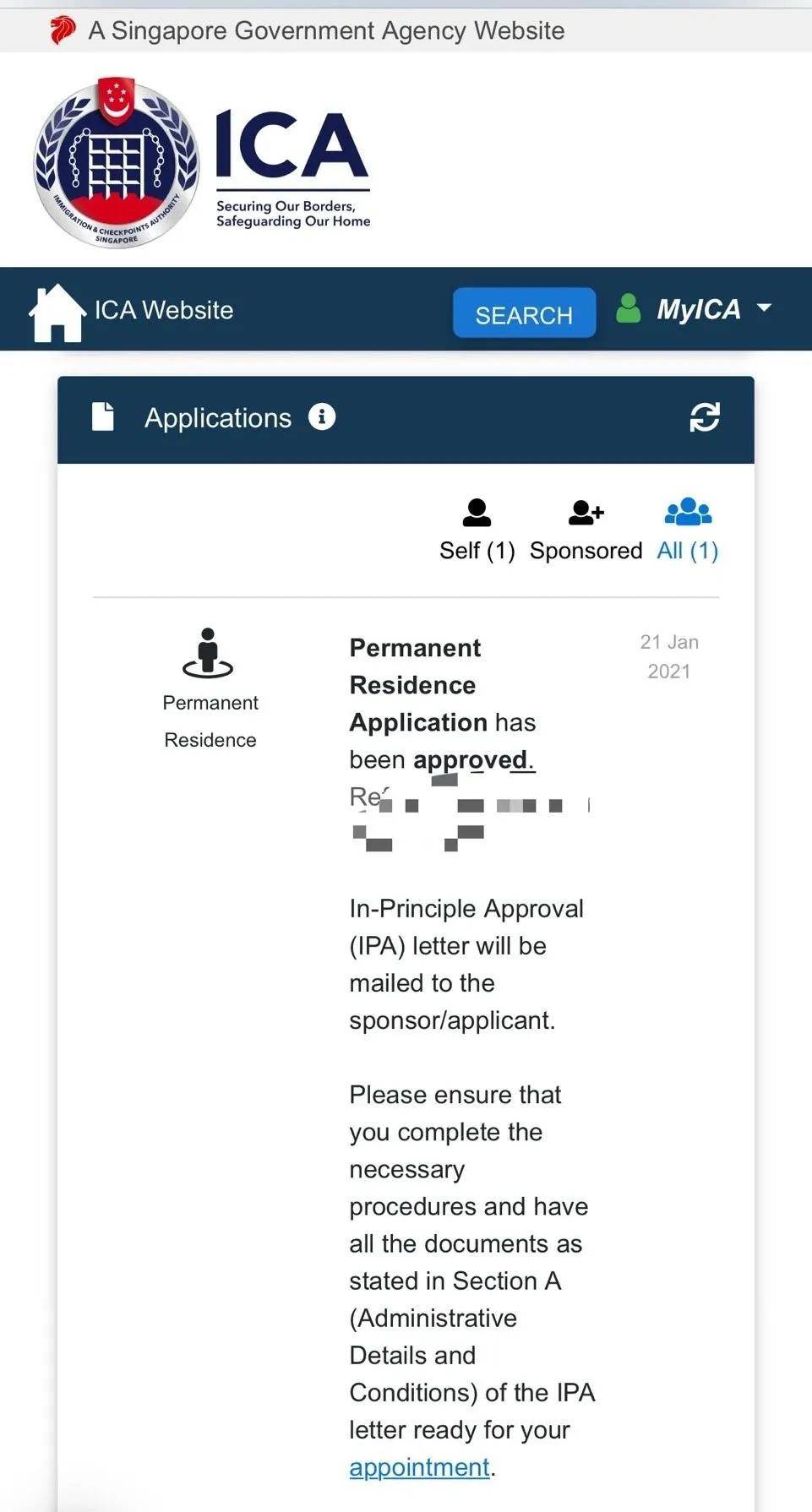
Task: Select the Sponsored applications filter
Action: coord(586,530)
